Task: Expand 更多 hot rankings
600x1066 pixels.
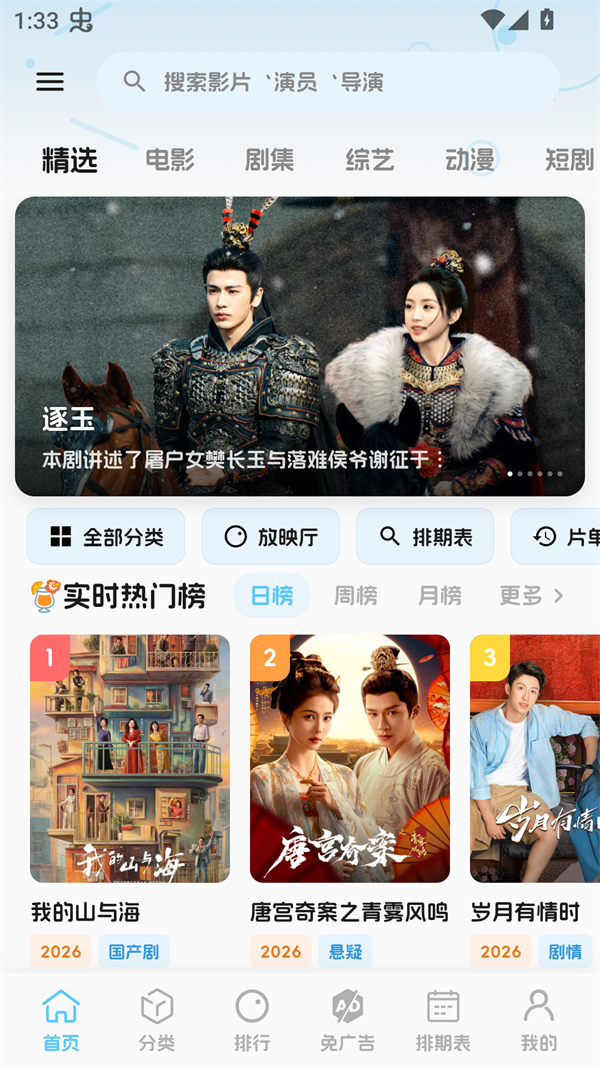Action: [x=531, y=596]
